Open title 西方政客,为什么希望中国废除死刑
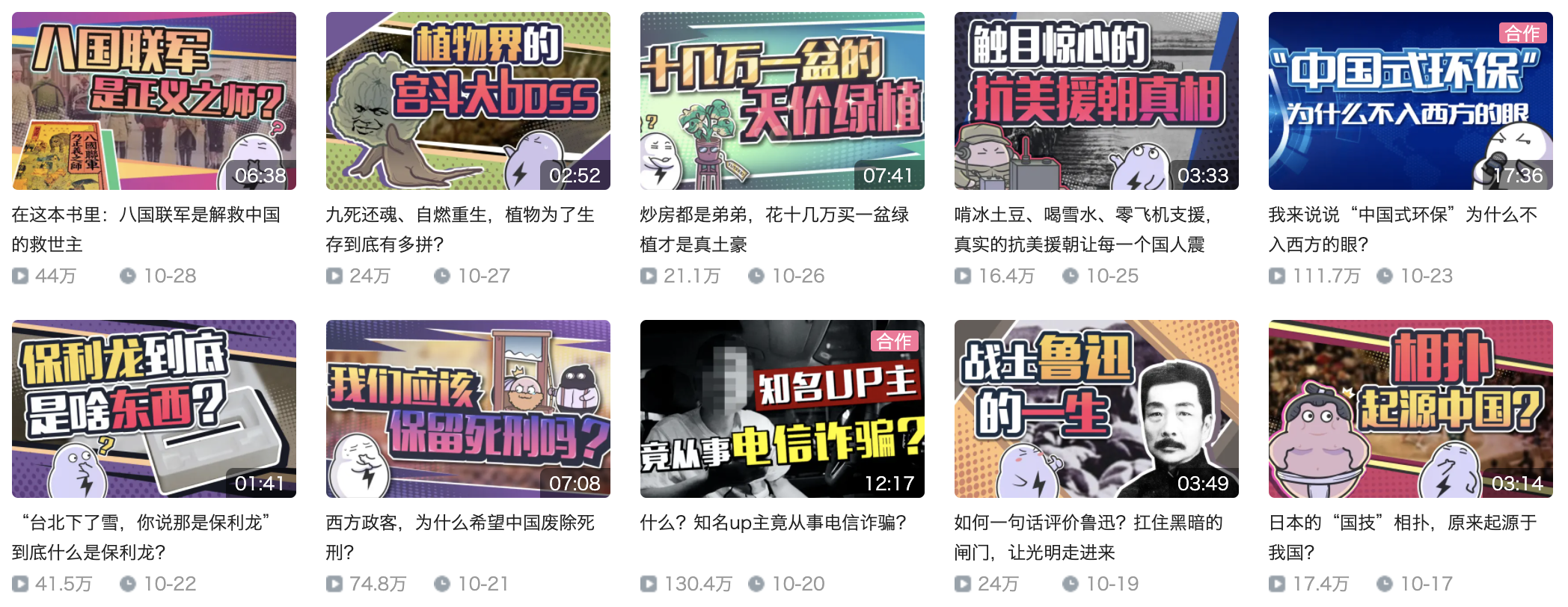Screen dimensions: 1568x607 click(459, 523)
